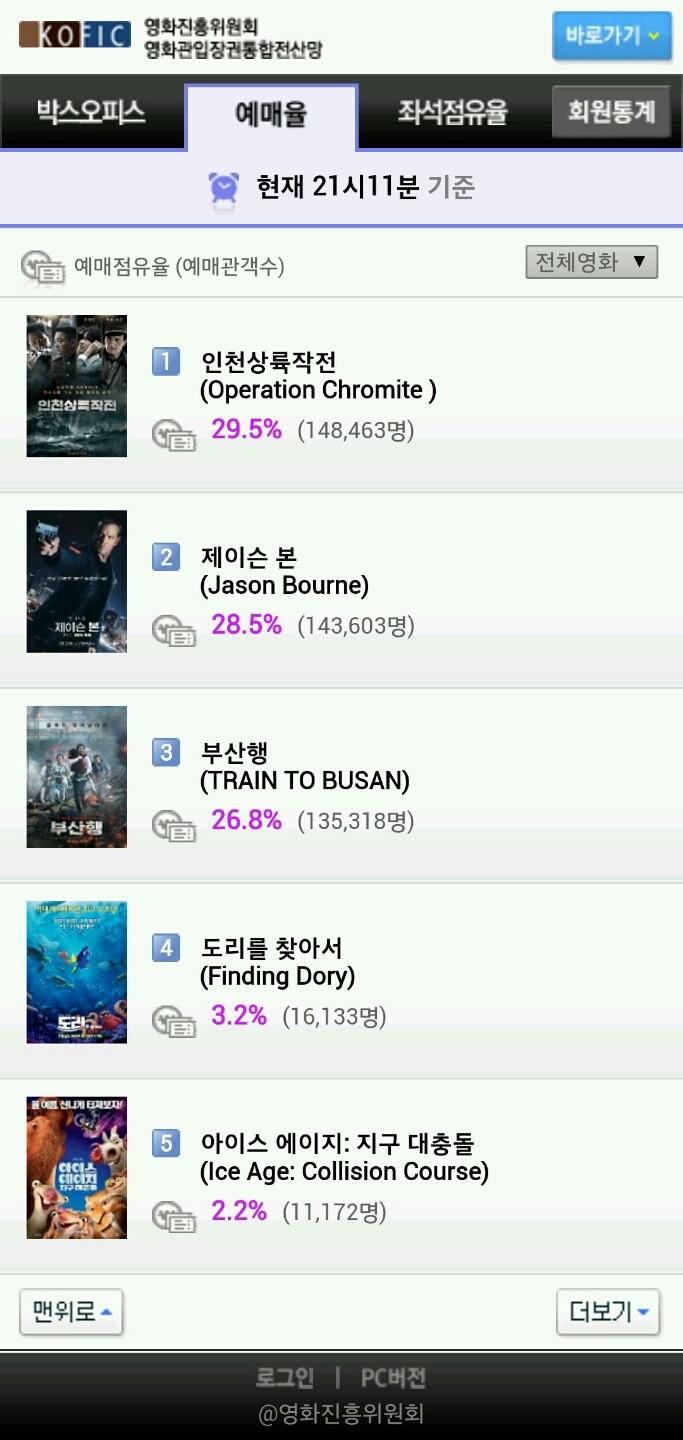Switch to the 박스오피스 tab
Viewport: 683px width, 1440px height.
coord(92,112)
